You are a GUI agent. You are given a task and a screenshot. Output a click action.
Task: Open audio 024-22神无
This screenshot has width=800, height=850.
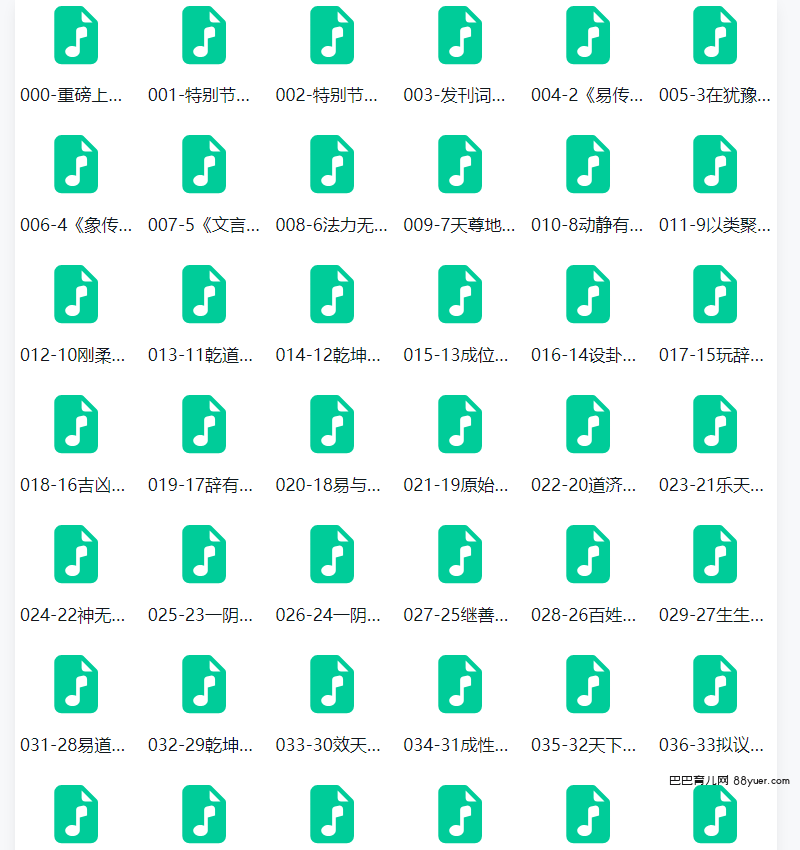click(76, 555)
